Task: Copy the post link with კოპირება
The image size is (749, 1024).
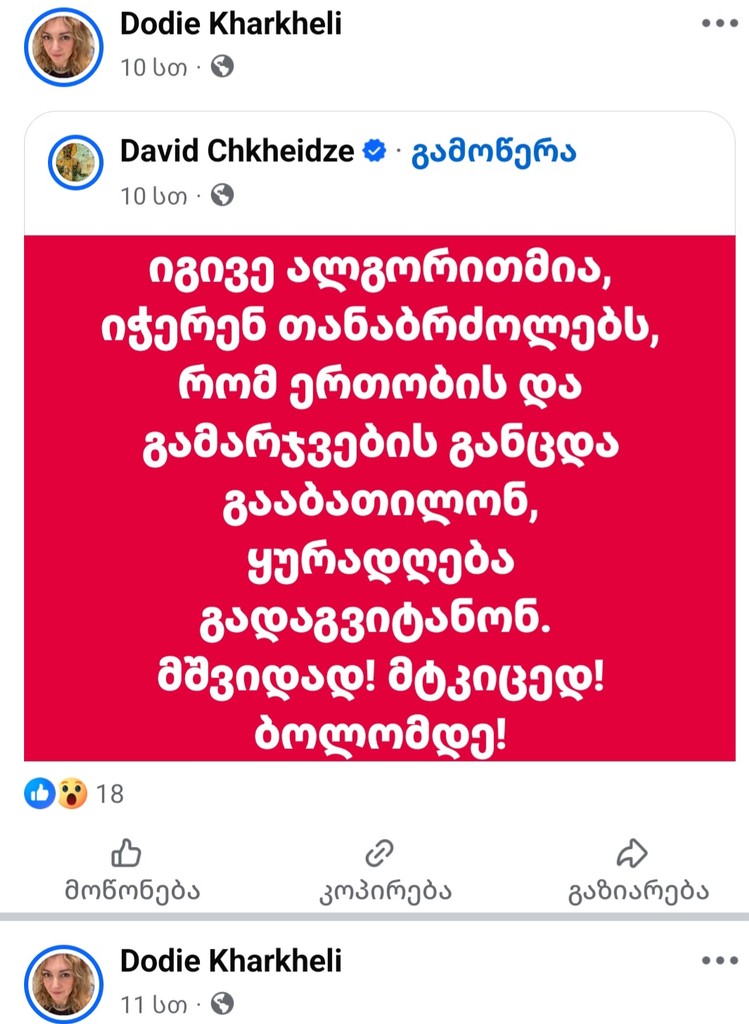Action: (x=378, y=869)
